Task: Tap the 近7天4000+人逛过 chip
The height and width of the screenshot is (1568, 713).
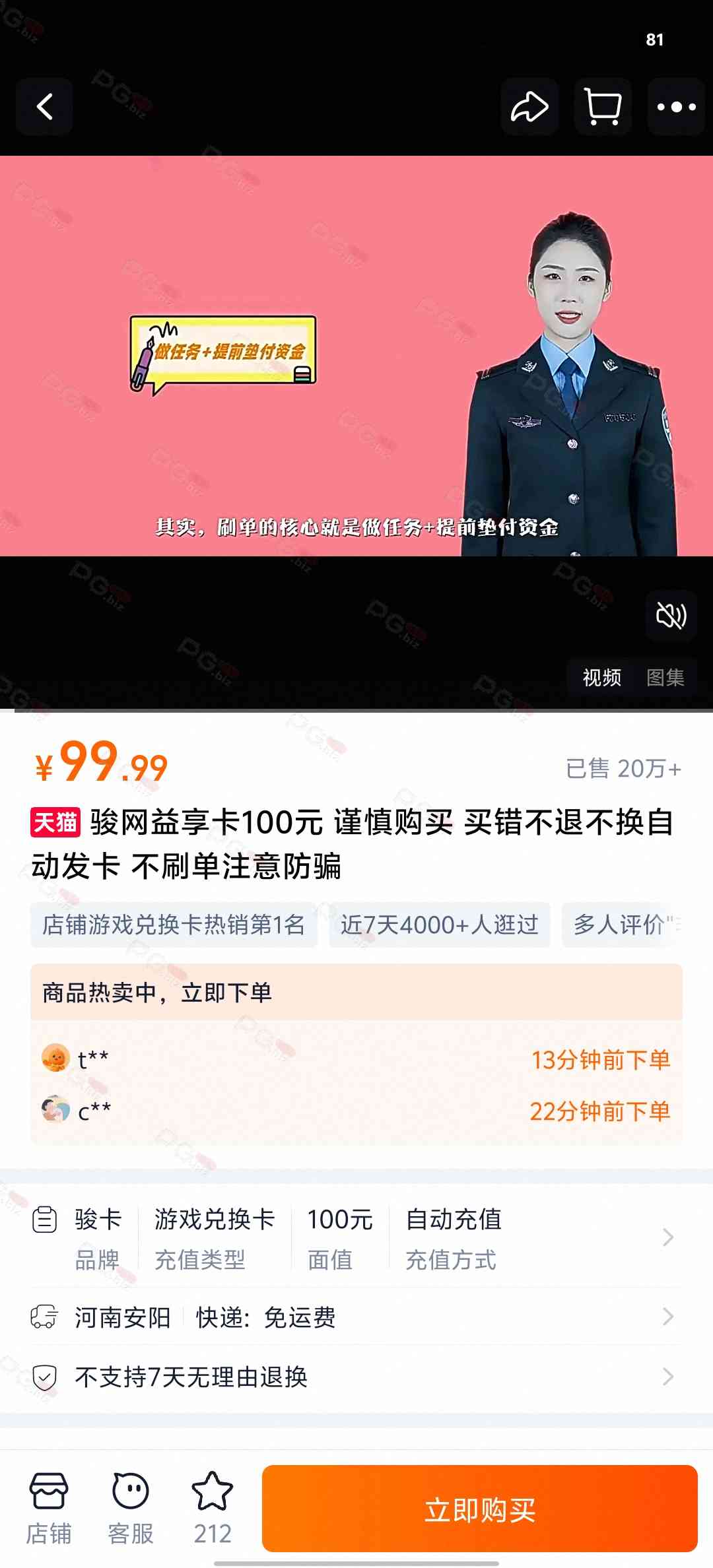Action: tap(439, 925)
